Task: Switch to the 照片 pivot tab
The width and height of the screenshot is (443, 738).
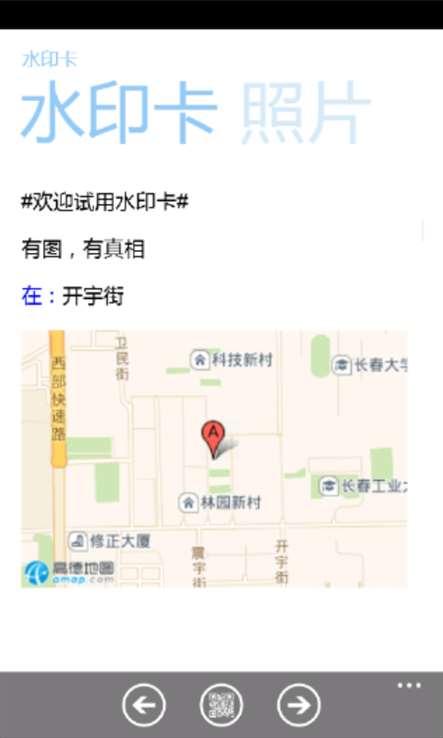Action: tap(306, 112)
